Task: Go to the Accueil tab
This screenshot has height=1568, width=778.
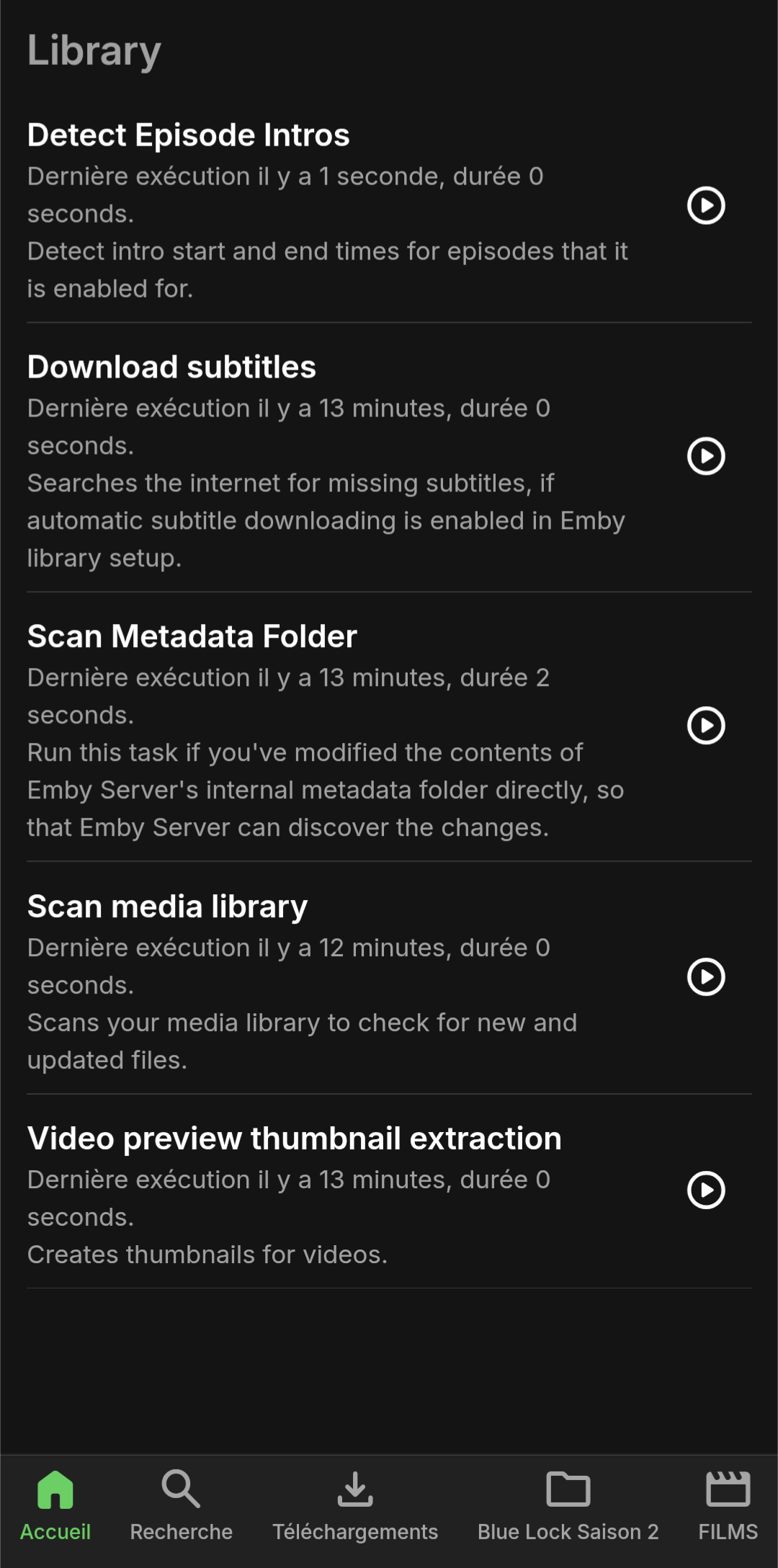Action: 55,1506
